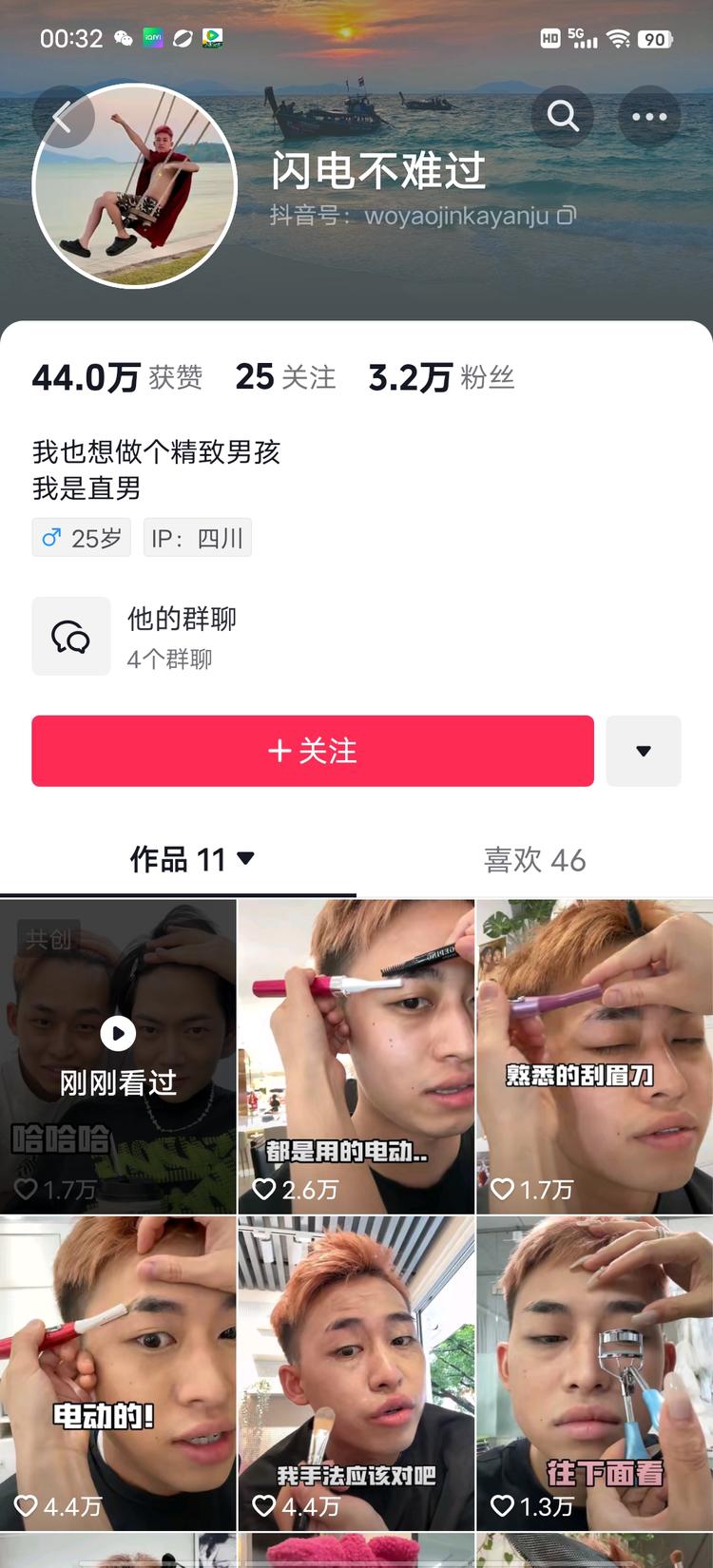This screenshot has height=1568, width=713.
Task: Open search on the profile page
Action: 563,116
